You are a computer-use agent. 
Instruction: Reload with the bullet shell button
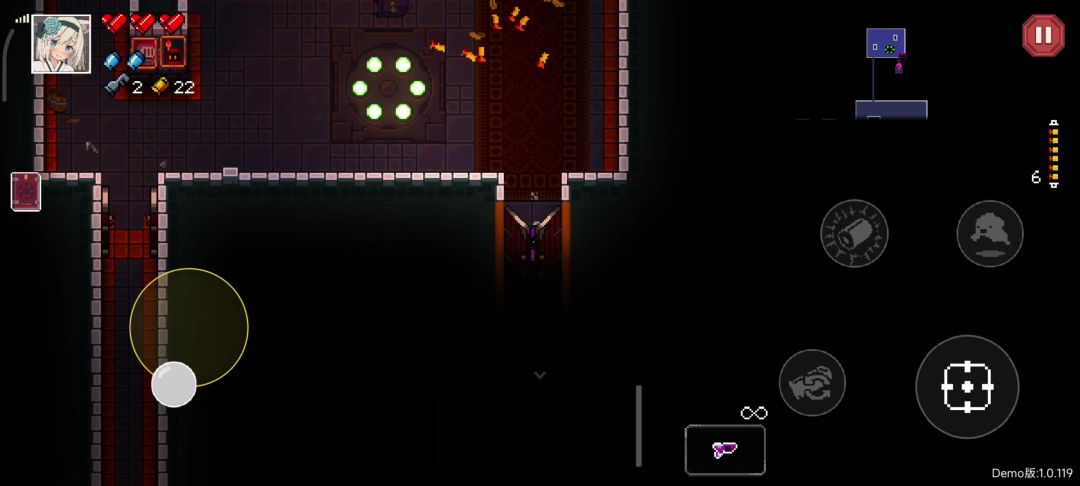(855, 233)
